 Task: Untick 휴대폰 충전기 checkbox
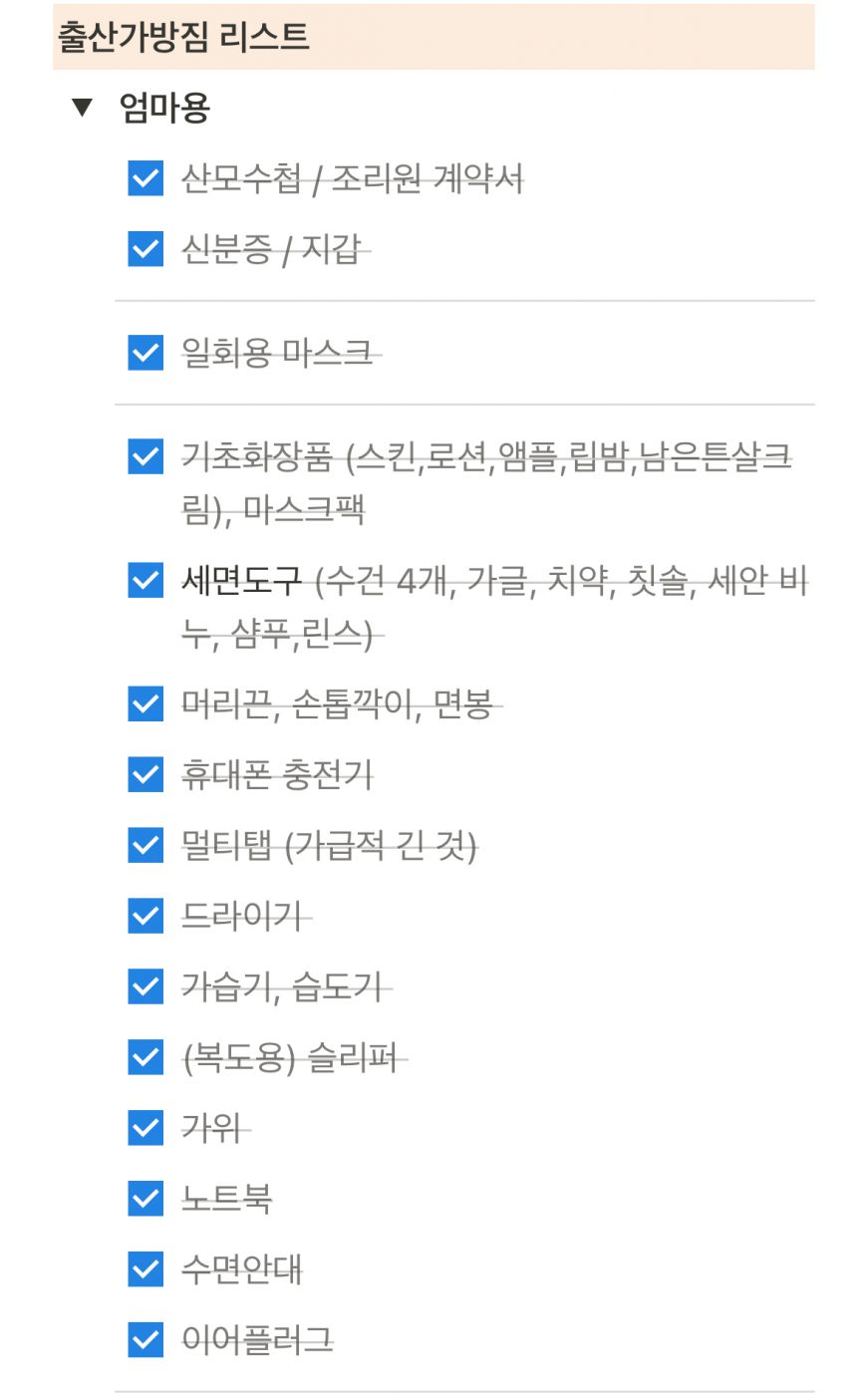[x=145, y=774]
